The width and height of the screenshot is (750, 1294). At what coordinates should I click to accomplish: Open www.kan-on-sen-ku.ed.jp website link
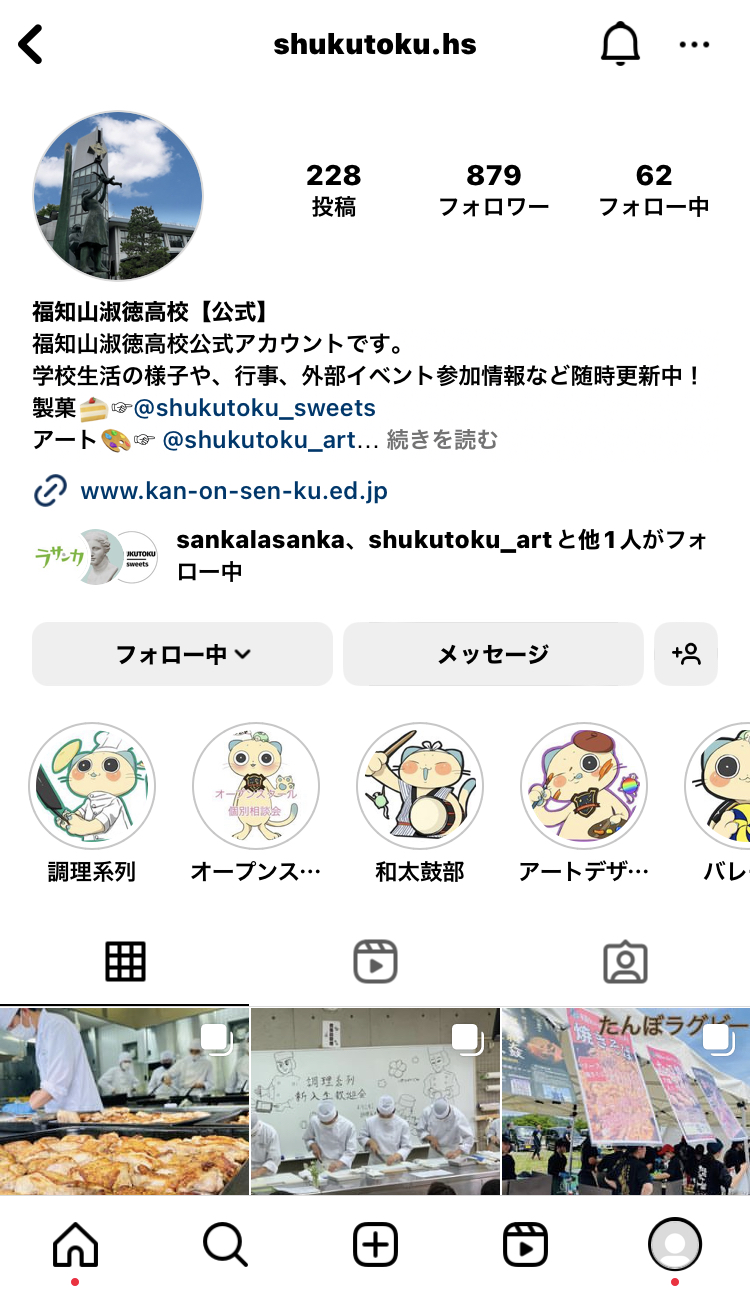pos(234,491)
